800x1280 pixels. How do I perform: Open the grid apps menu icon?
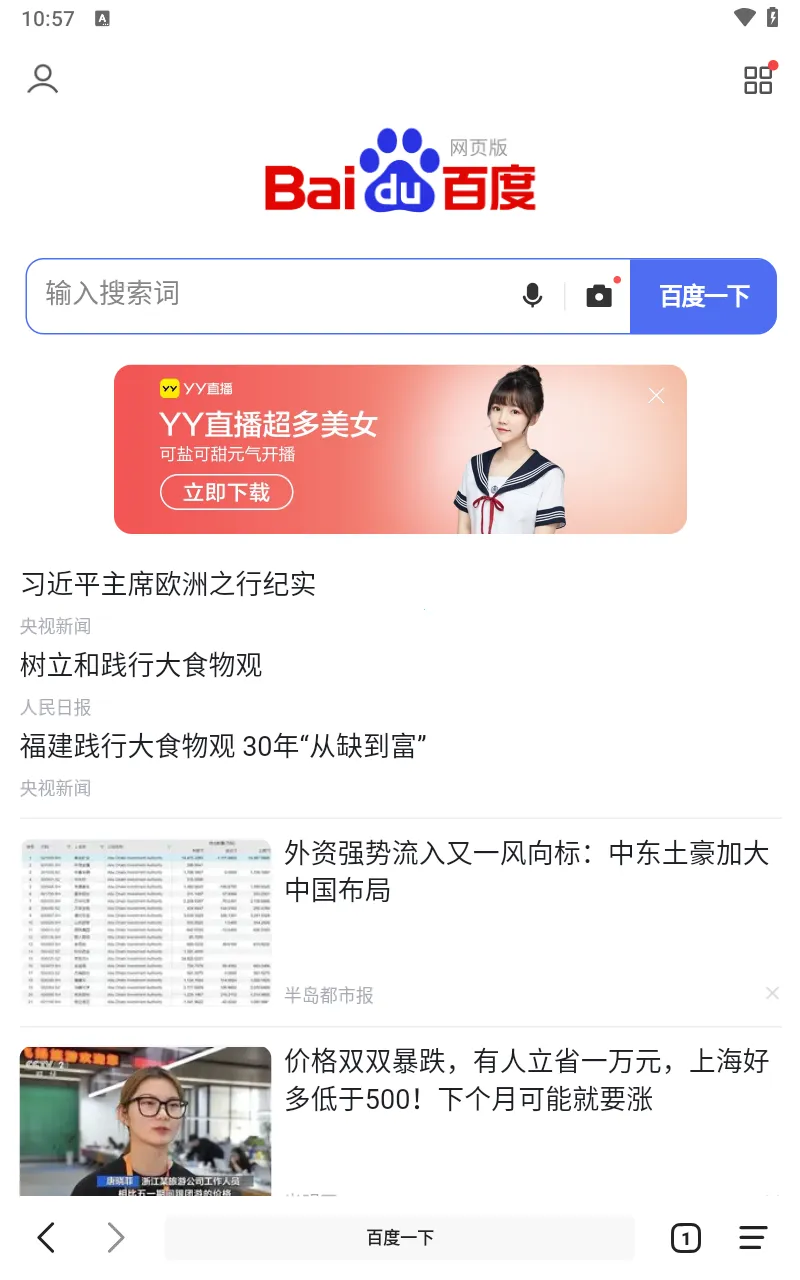coord(759,80)
